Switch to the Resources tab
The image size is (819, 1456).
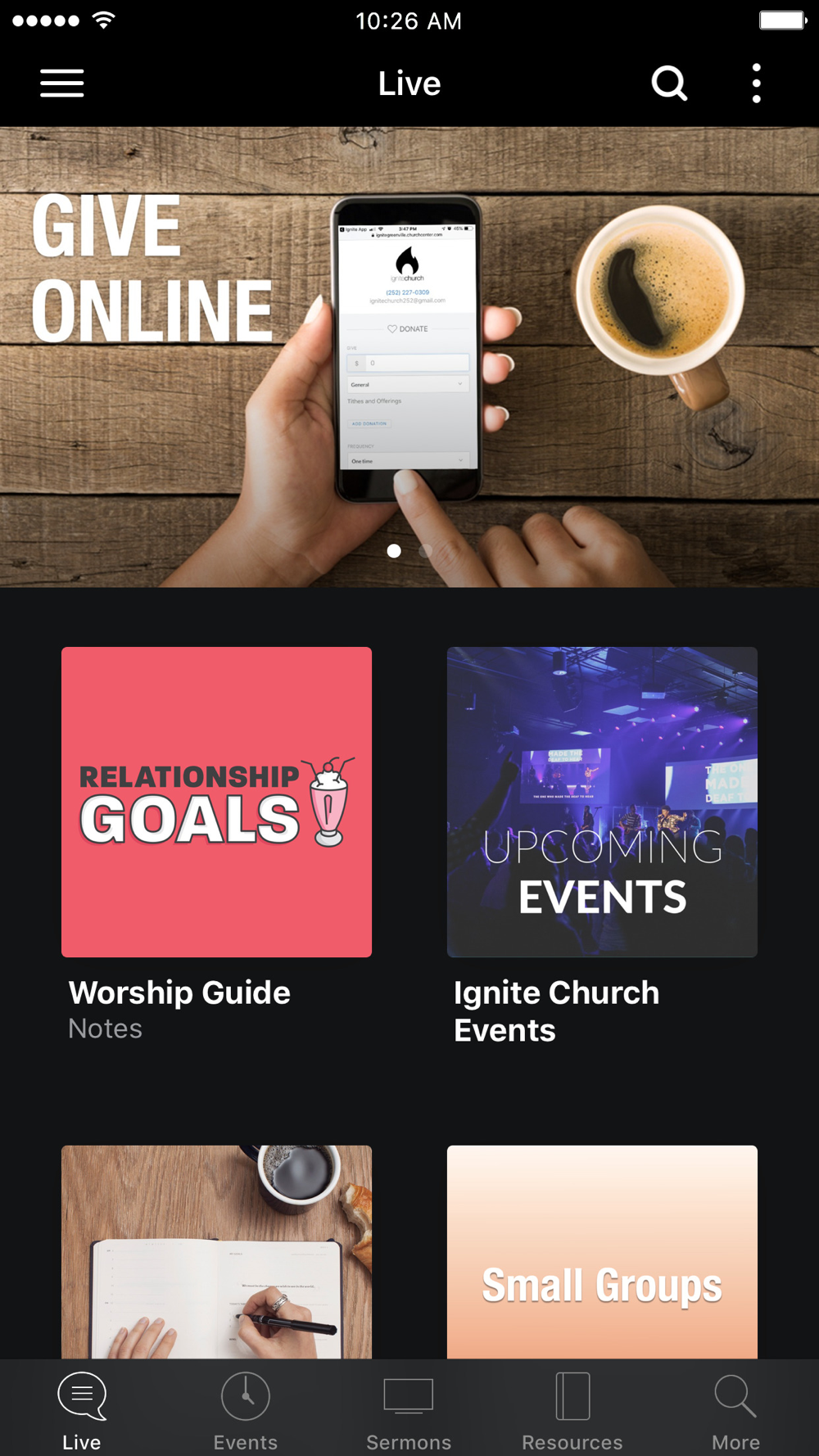(572, 1410)
